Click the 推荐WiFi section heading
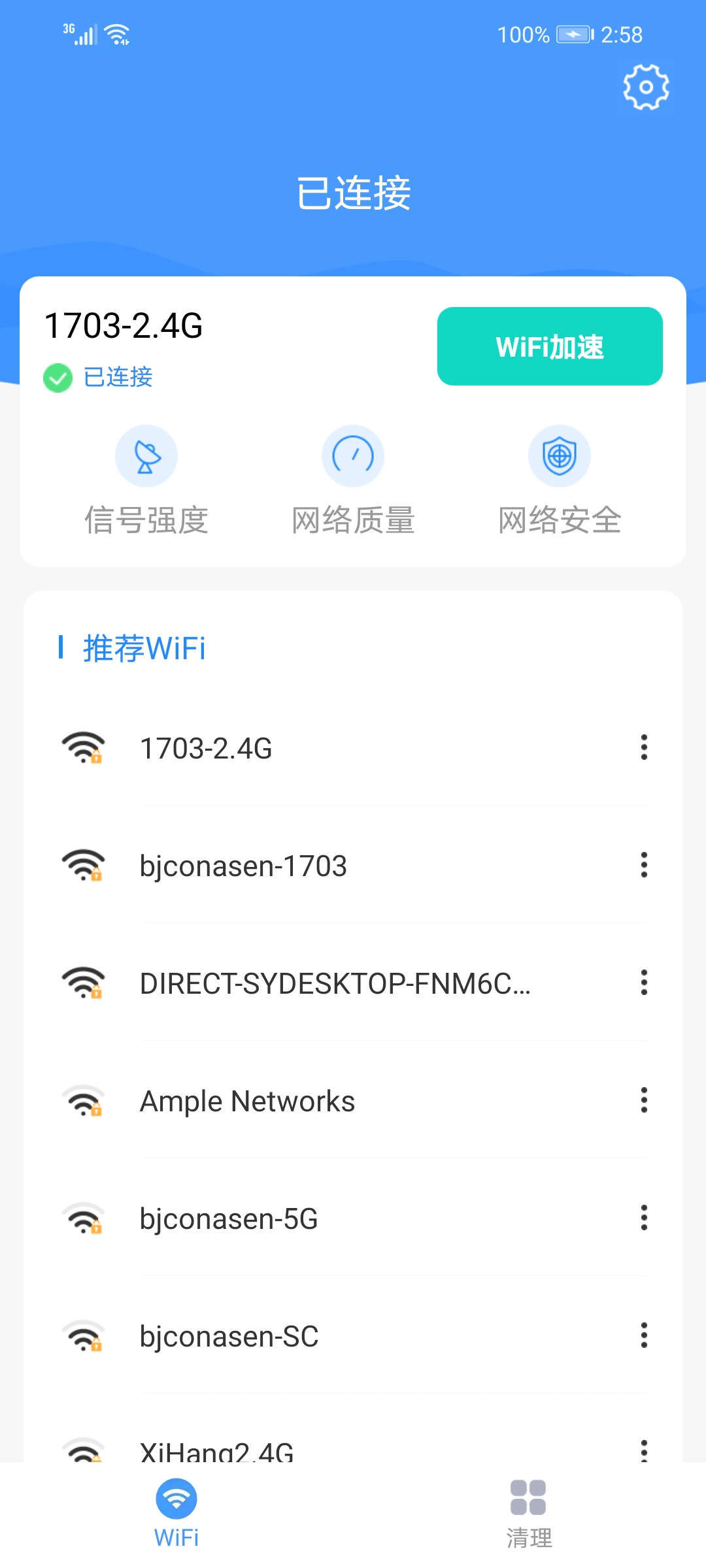The width and height of the screenshot is (706, 1568). (143, 648)
